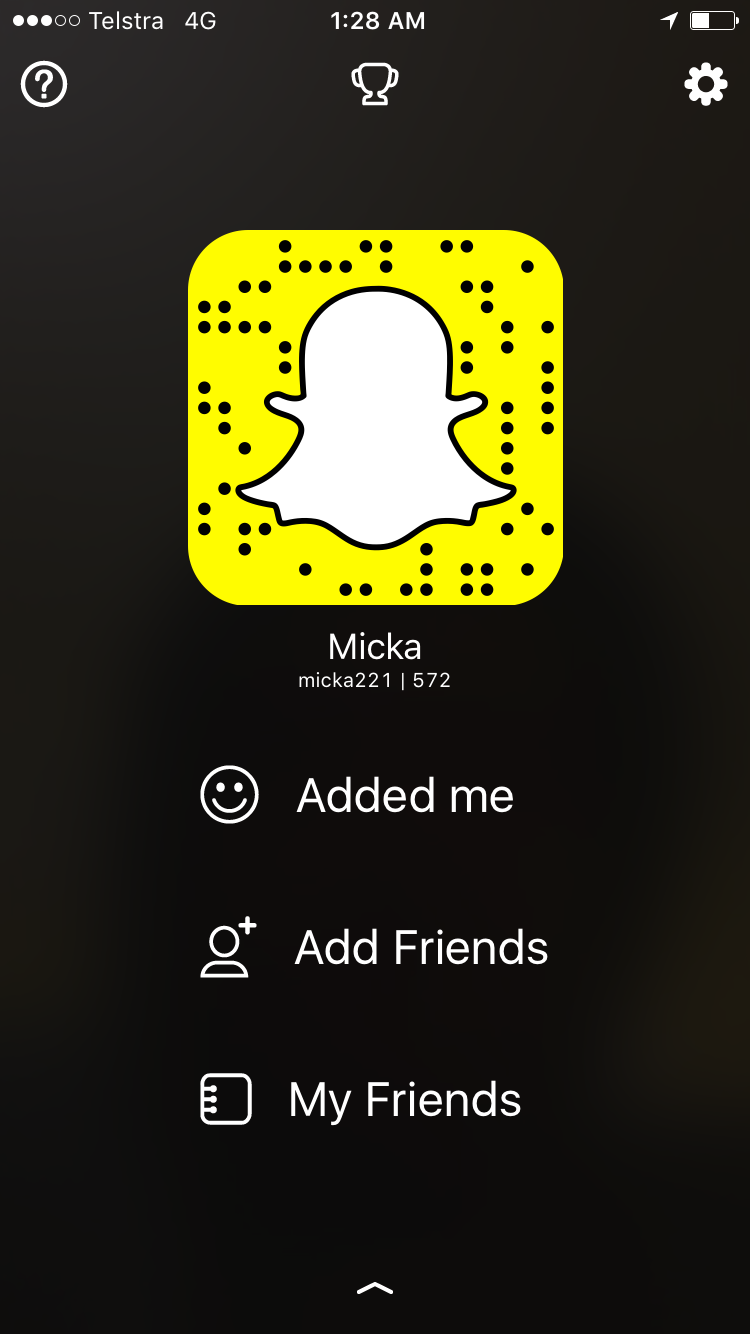Edit the display name Micka

pyautogui.click(x=375, y=647)
